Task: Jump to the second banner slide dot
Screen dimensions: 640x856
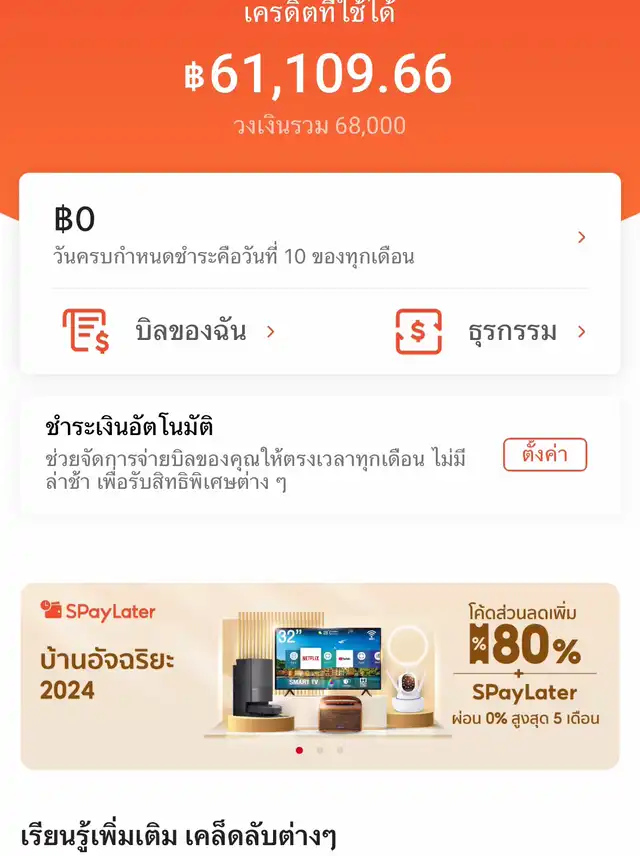Action: click(x=320, y=749)
